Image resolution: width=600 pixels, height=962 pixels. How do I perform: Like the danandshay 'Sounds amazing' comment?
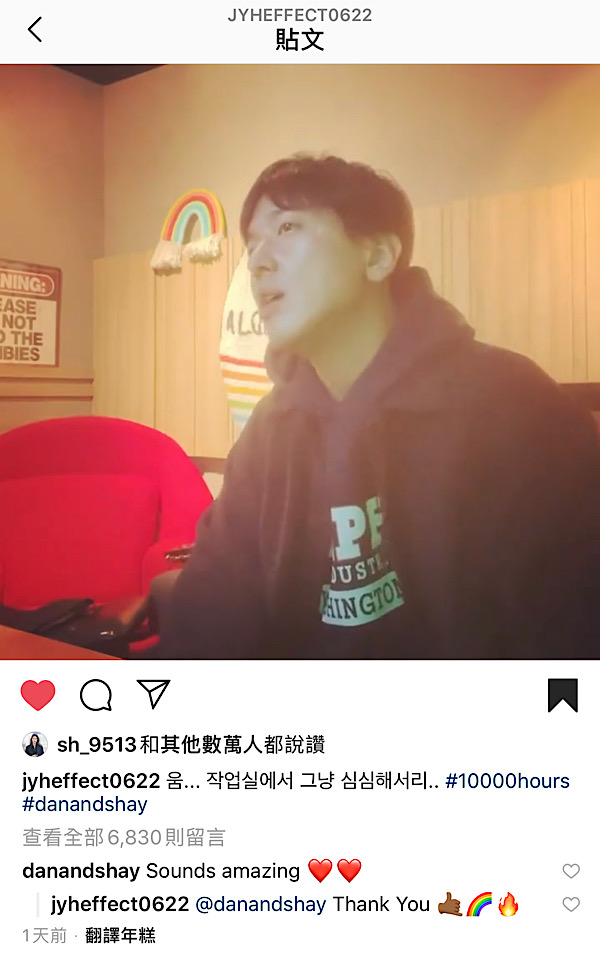click(x=570, y=871)
